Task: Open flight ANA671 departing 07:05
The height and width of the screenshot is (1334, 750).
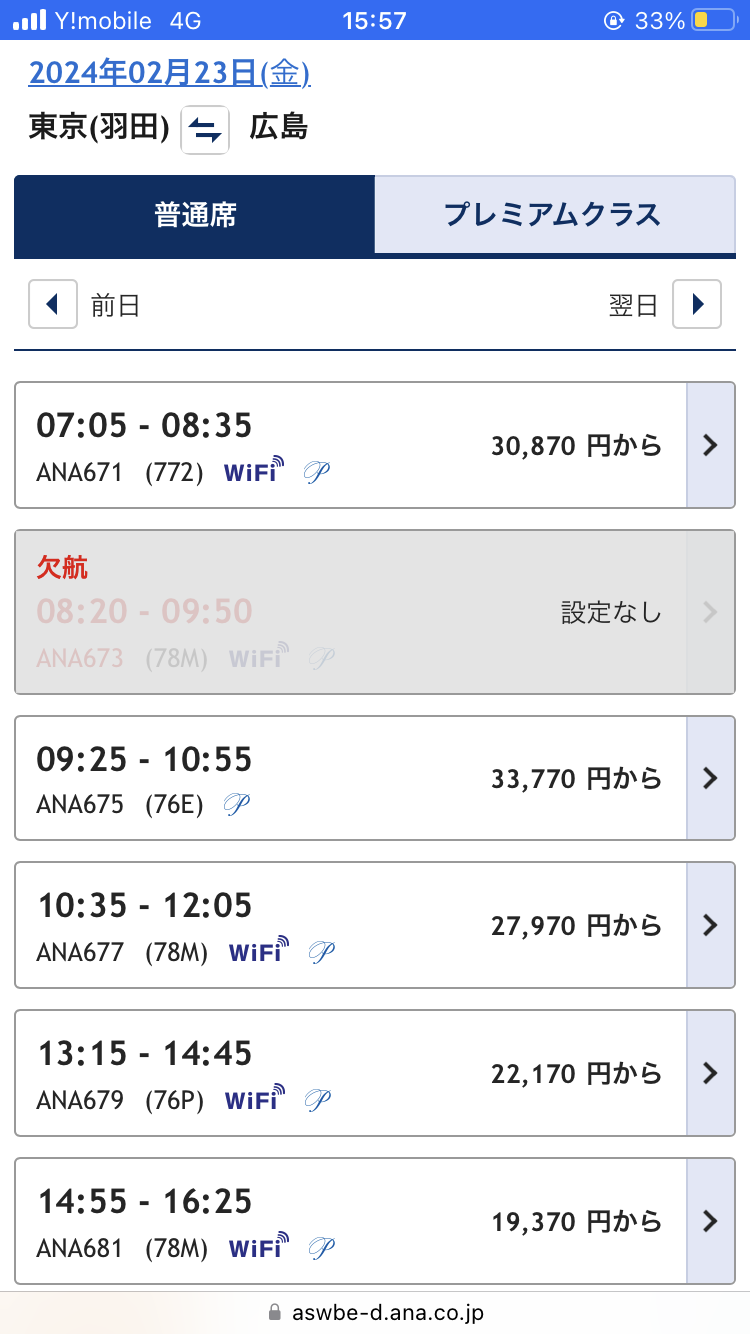Action: pos(375,445)
